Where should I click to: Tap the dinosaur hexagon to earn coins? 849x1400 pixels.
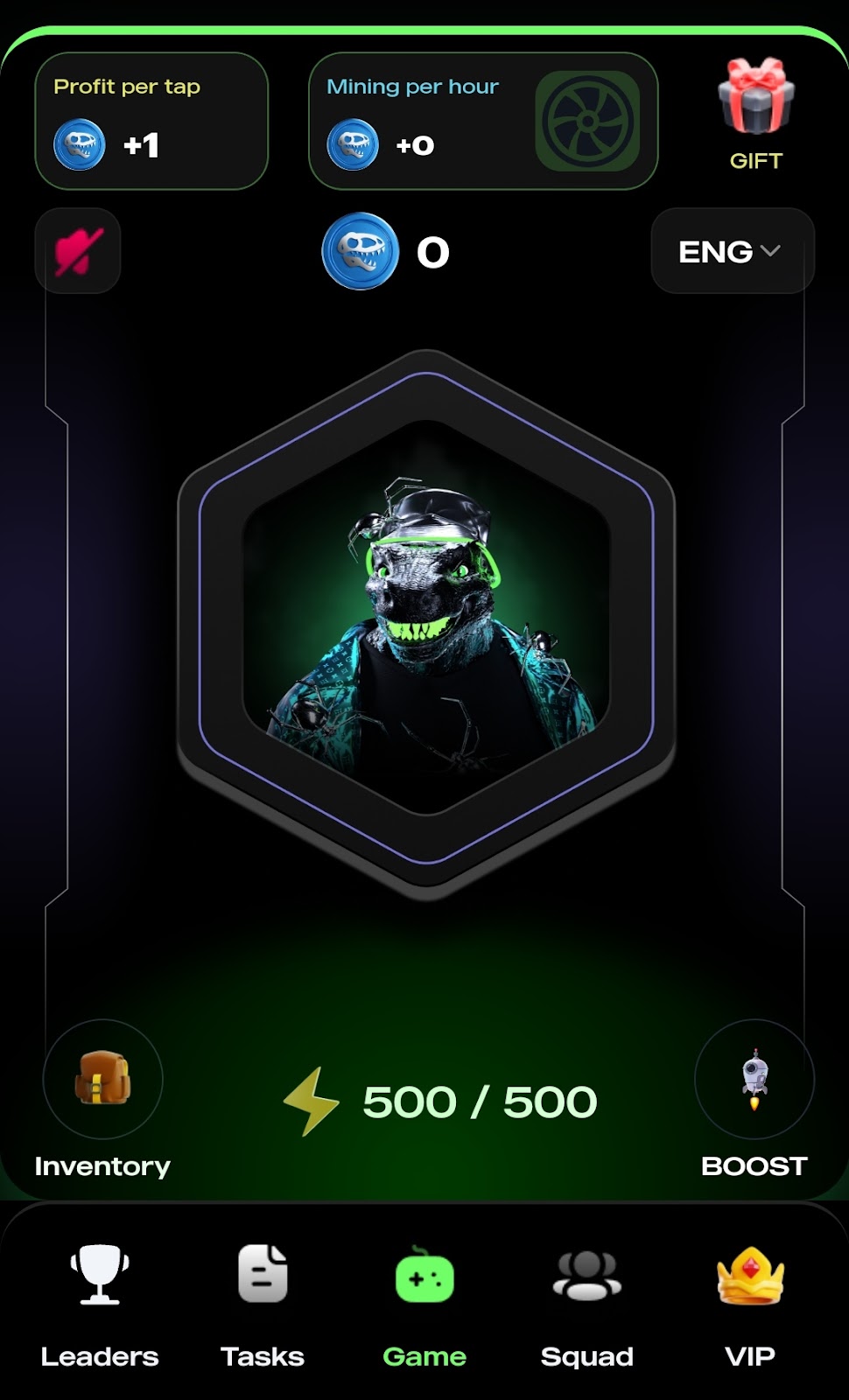tap(426, 622)
